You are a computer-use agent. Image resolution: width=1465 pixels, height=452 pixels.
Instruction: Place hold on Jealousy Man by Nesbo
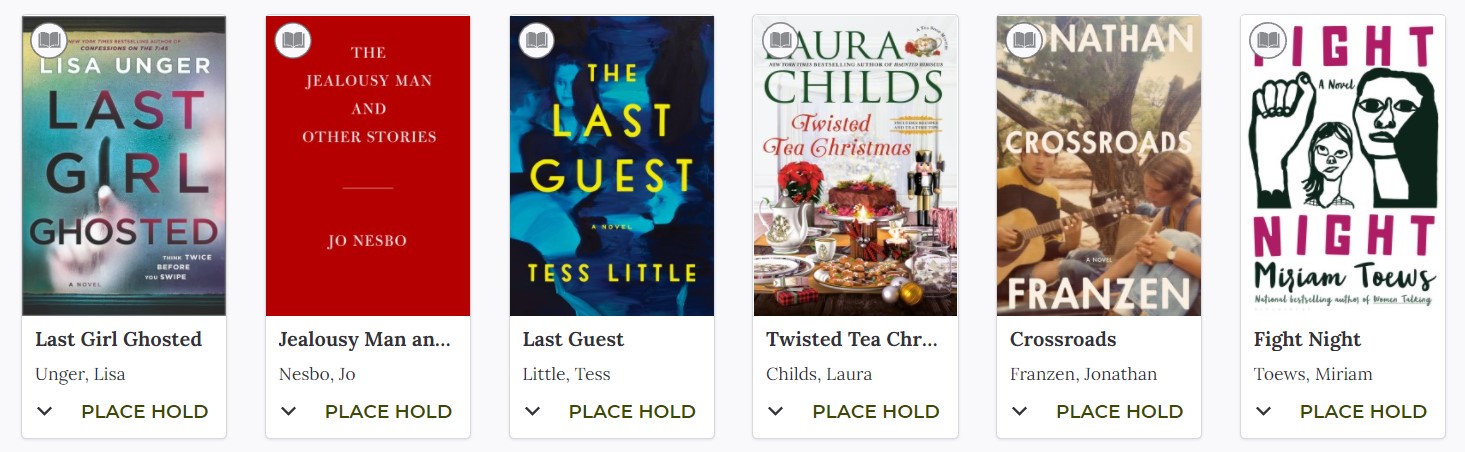tap(388, 412)
